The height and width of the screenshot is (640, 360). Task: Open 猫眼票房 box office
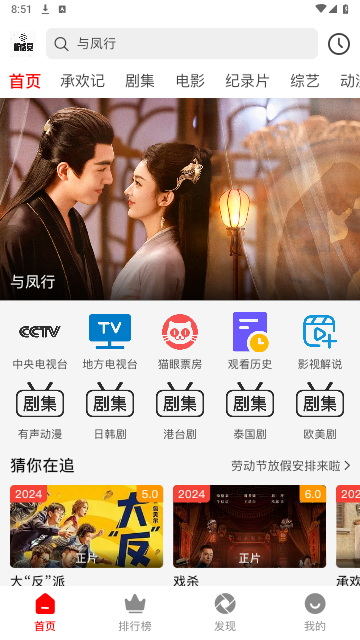click(180, 341)
